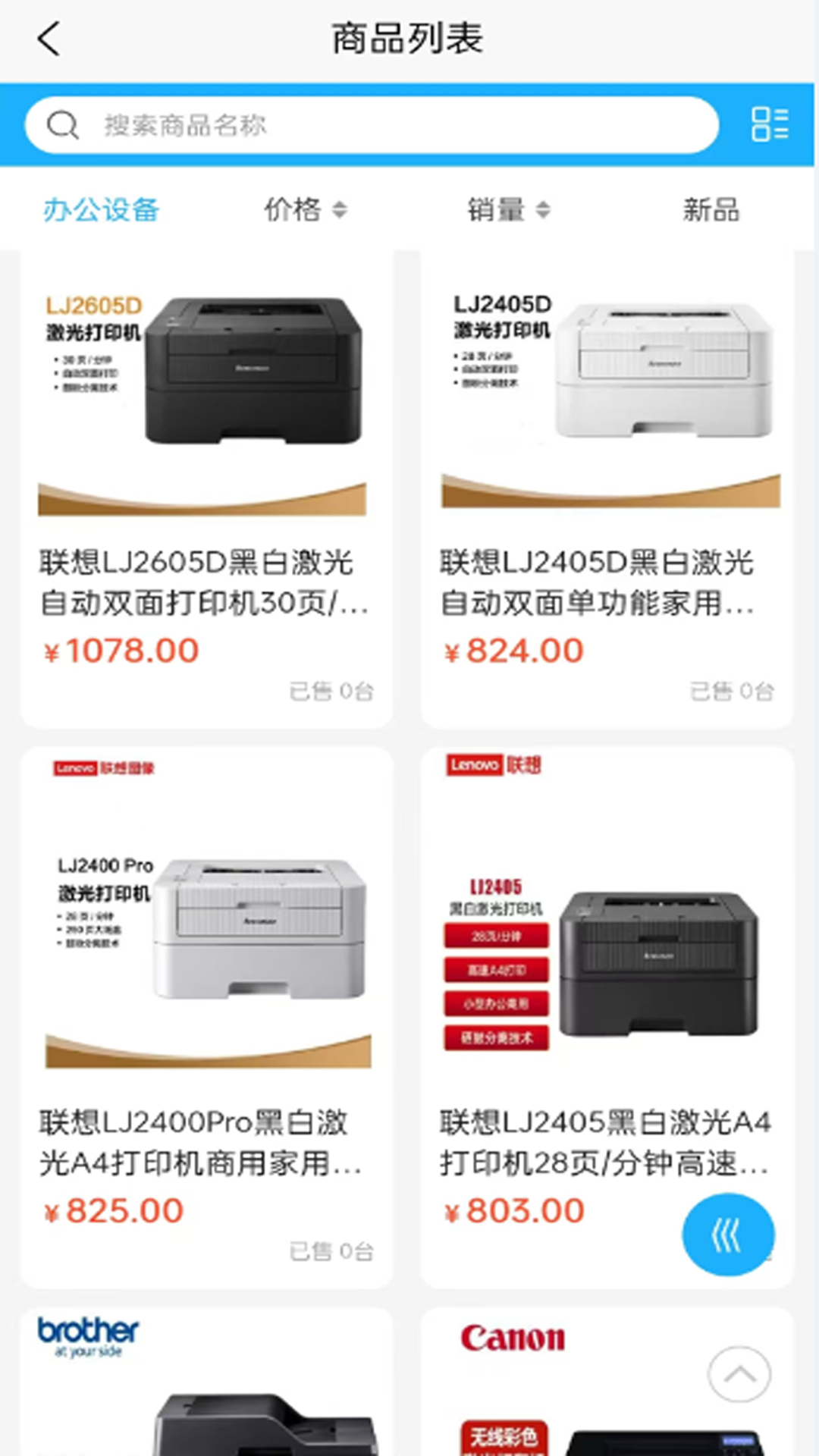
Task: View the 联想LJ2400Pro printer product
Action: click(206, 1016)
